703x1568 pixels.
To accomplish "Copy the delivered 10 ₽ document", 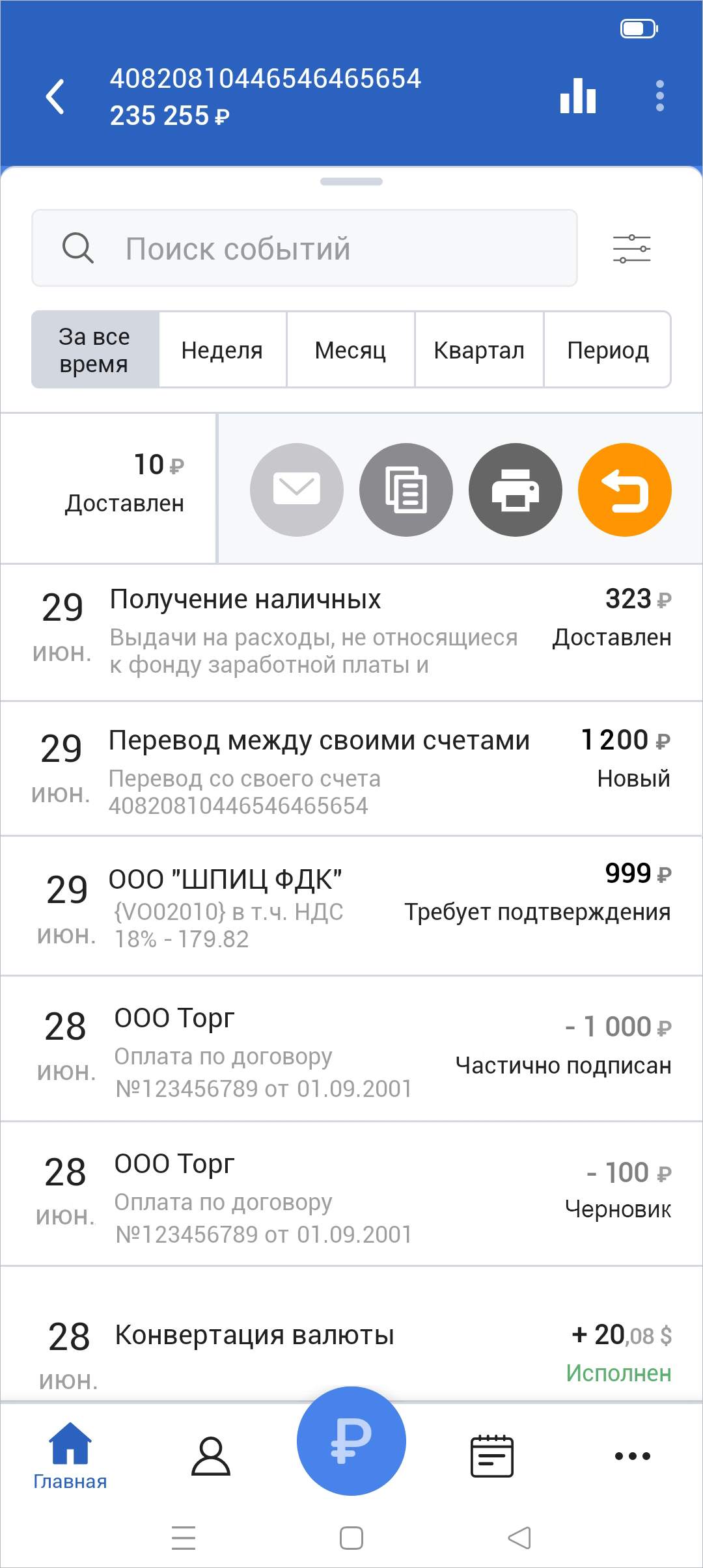I will coord(406,489).
